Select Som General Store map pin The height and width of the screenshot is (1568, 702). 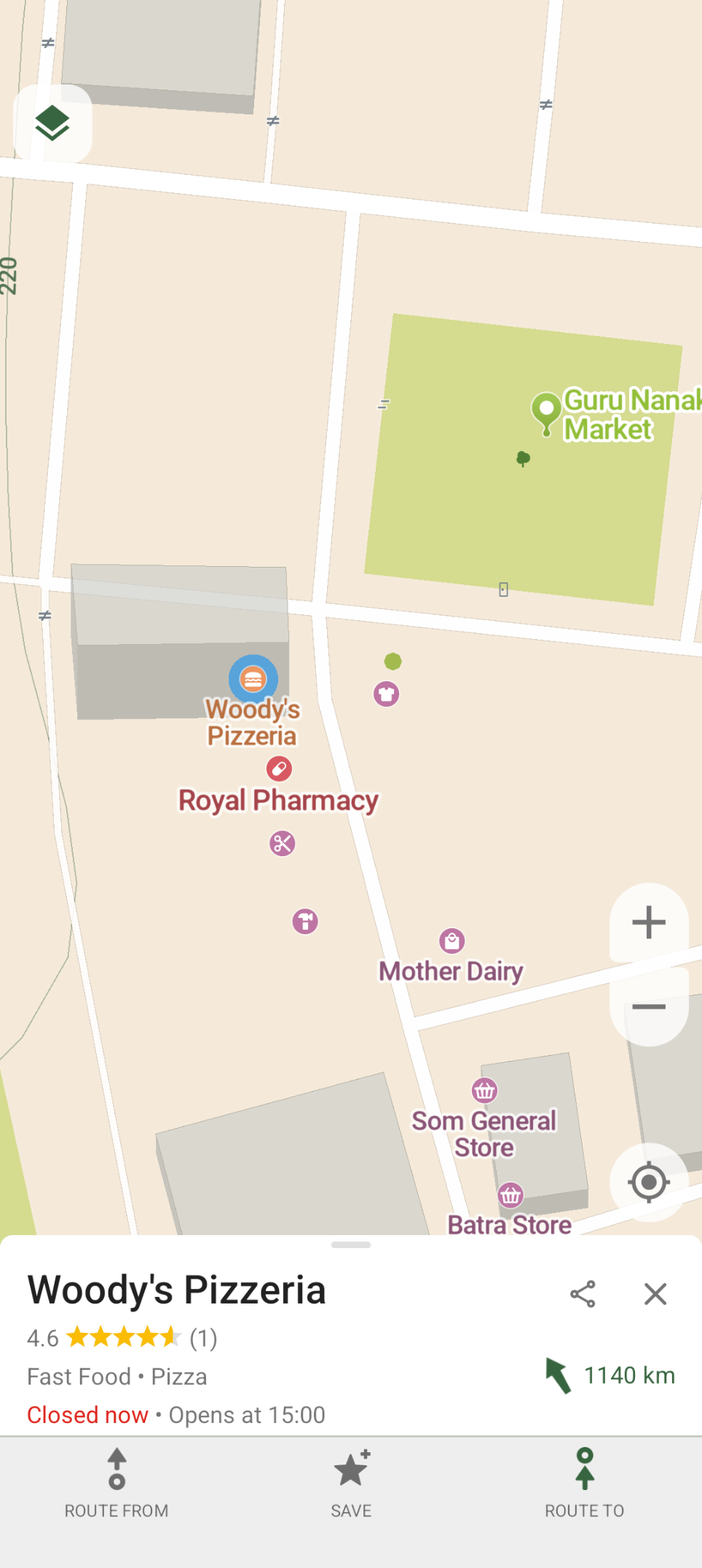[485, 1091]
